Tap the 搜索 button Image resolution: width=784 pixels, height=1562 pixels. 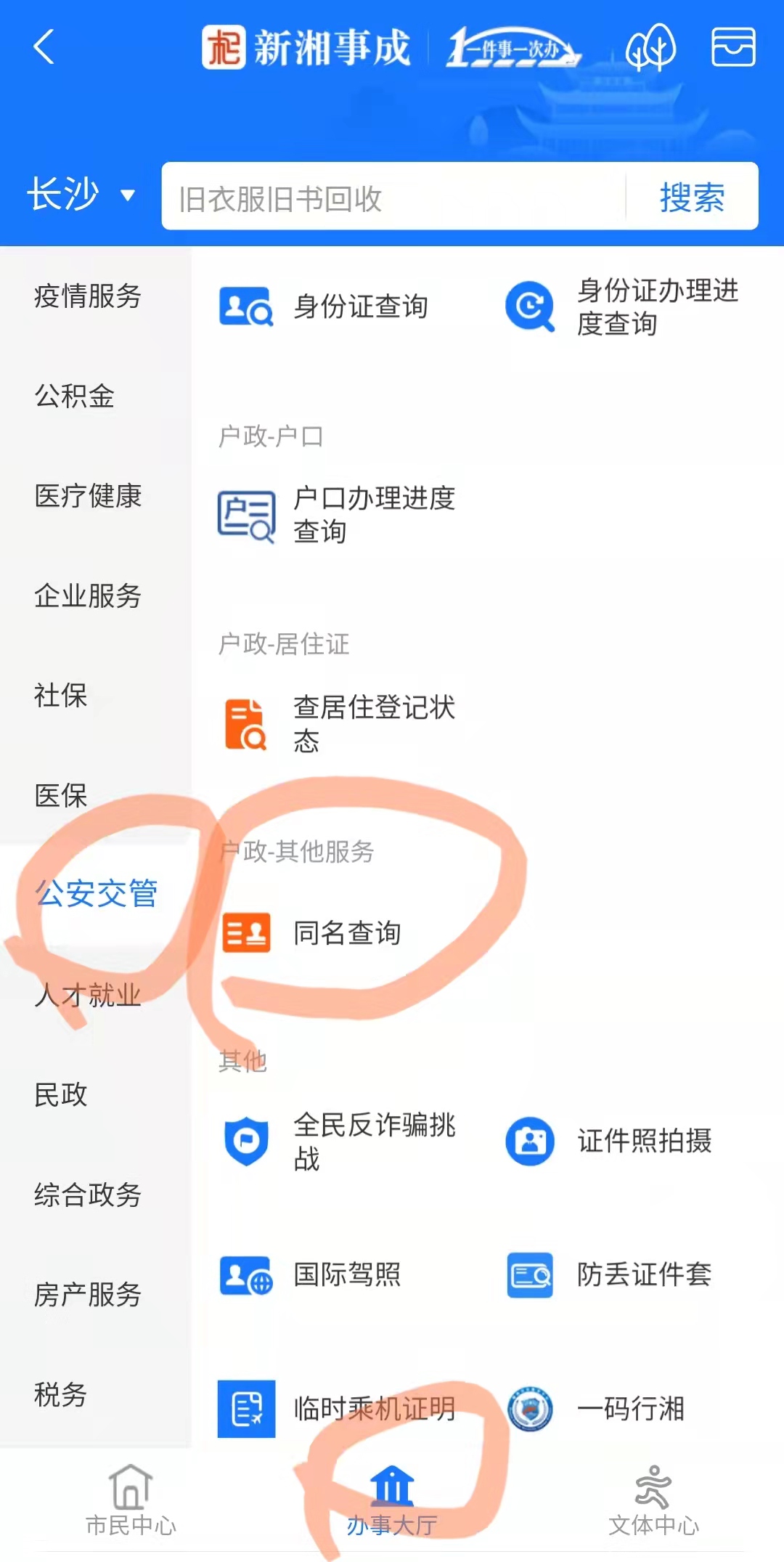(x=692, y=198)
